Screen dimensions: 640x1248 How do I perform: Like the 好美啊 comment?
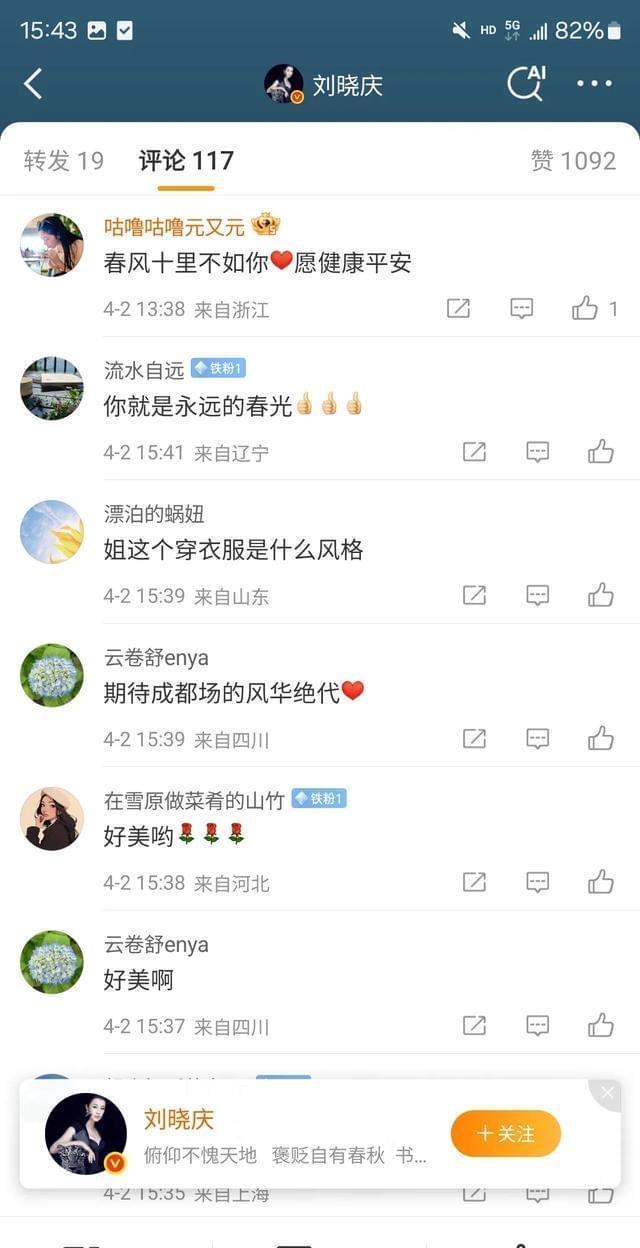(x=601, y=1025)
